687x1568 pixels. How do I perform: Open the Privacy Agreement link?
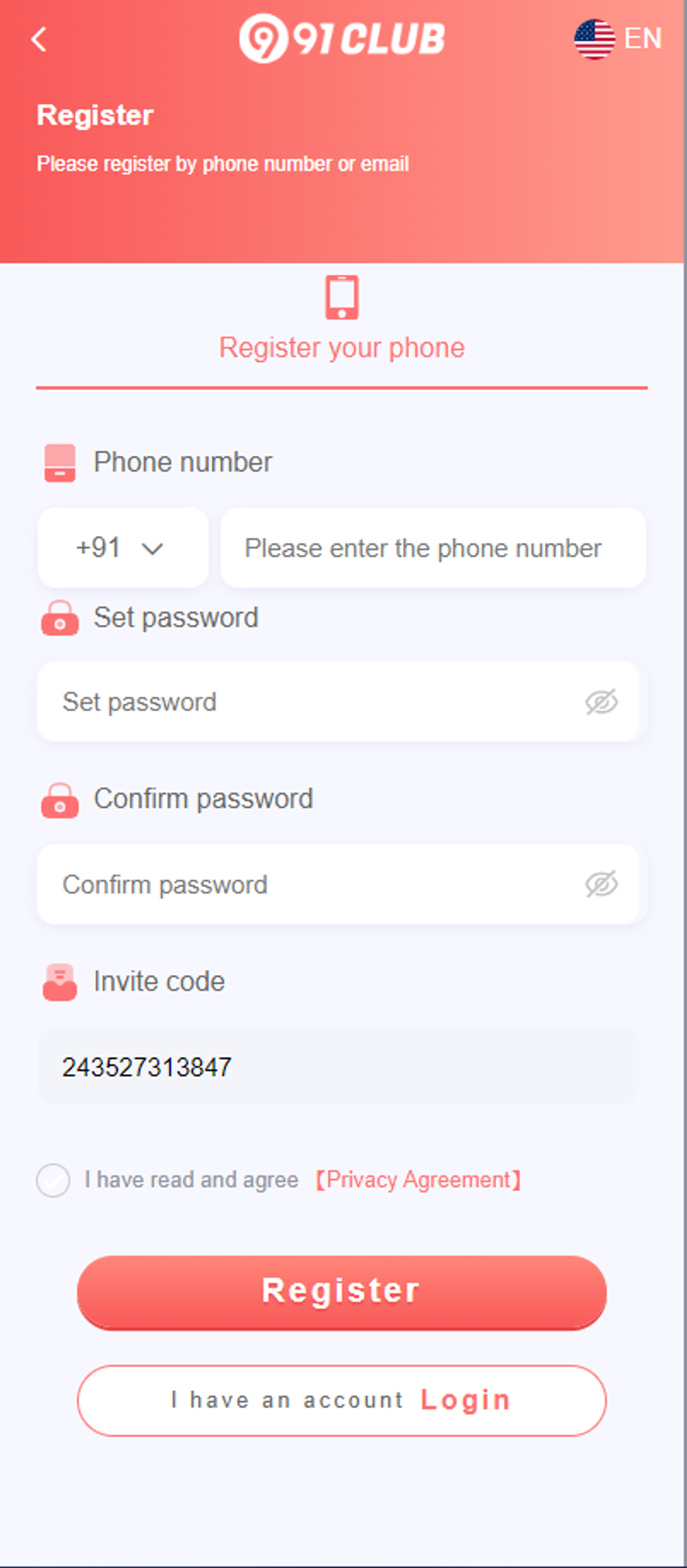click(x=417, y=1180)
